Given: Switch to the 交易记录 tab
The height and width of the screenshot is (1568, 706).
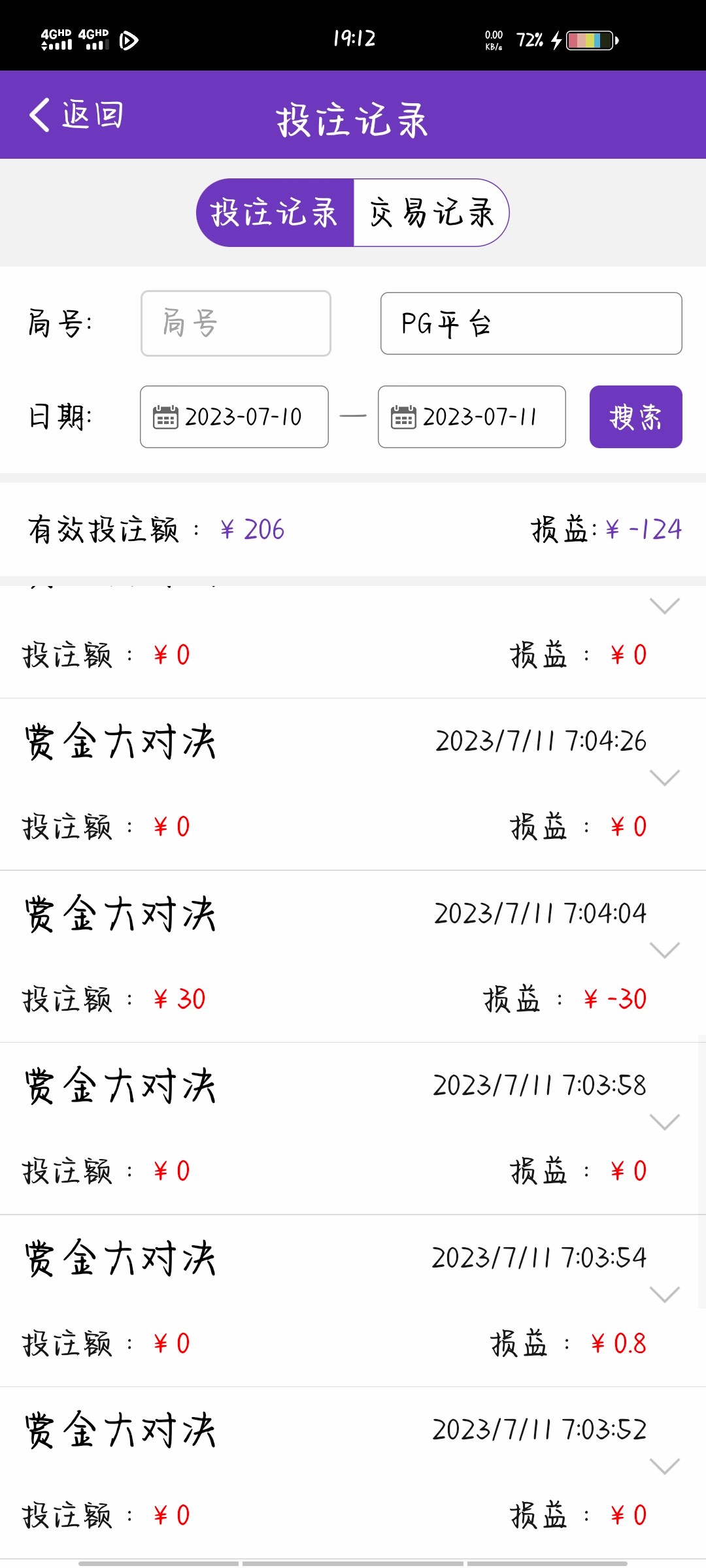Looking at the screenshot, I should point(431,212).
